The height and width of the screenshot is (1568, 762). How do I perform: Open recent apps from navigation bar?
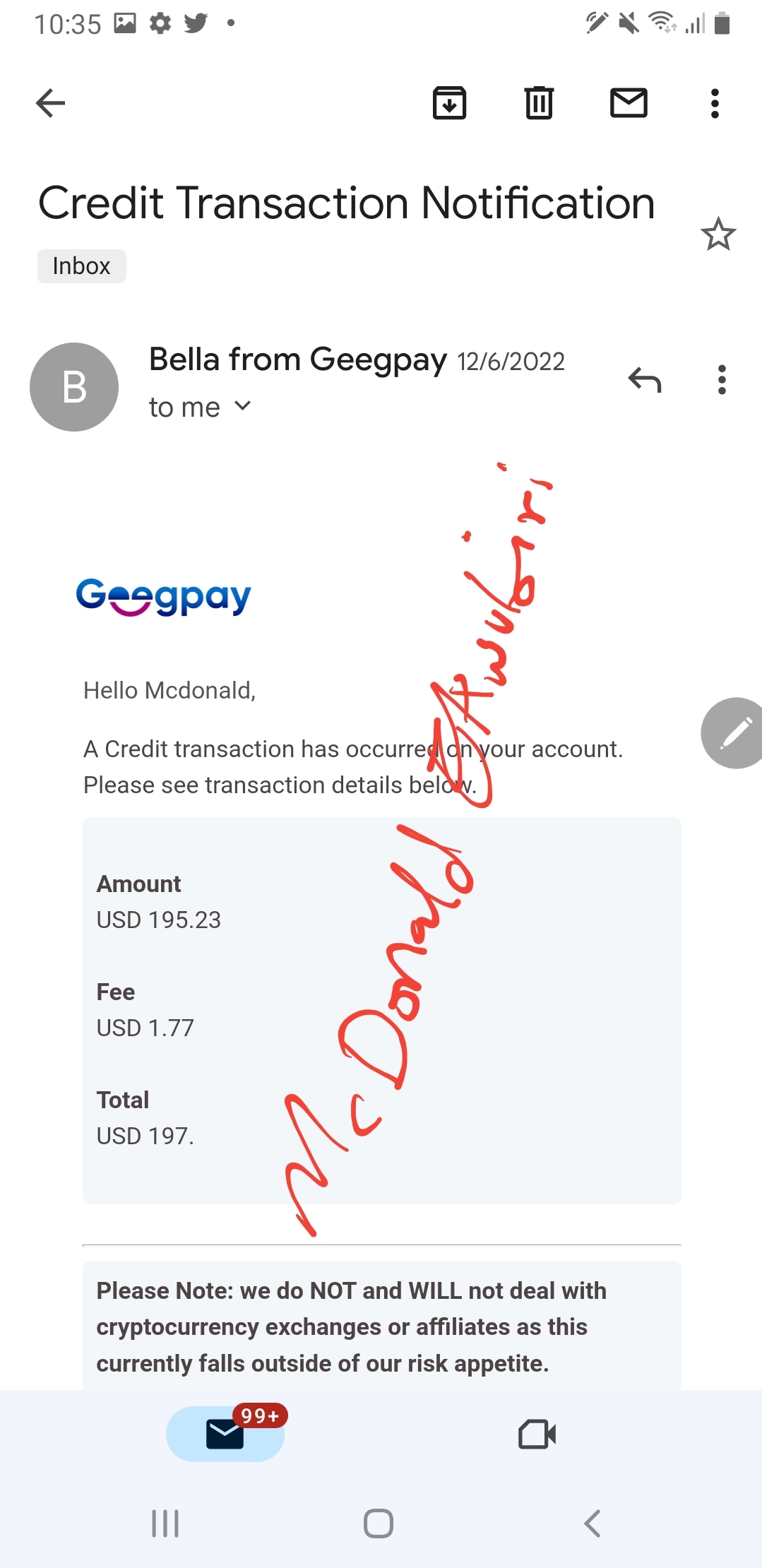[x=165, y=1524]
